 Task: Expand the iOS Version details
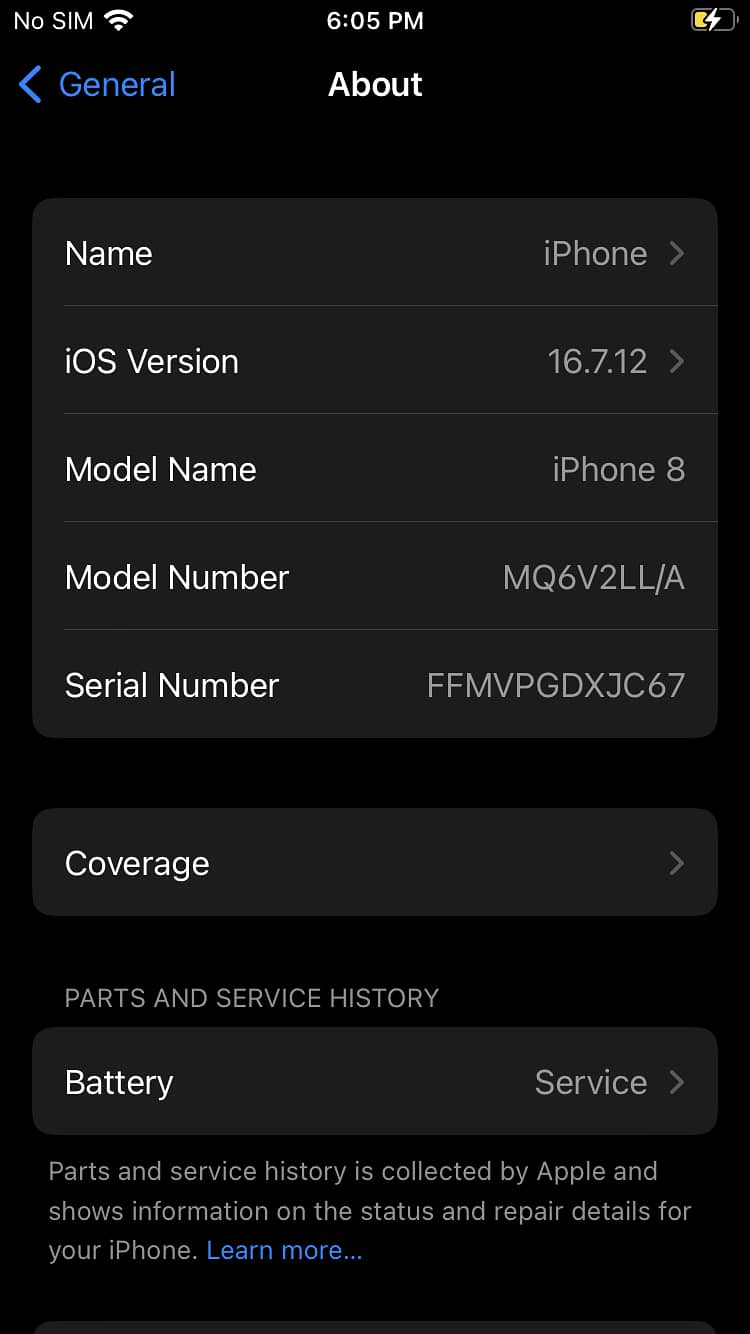375,361
